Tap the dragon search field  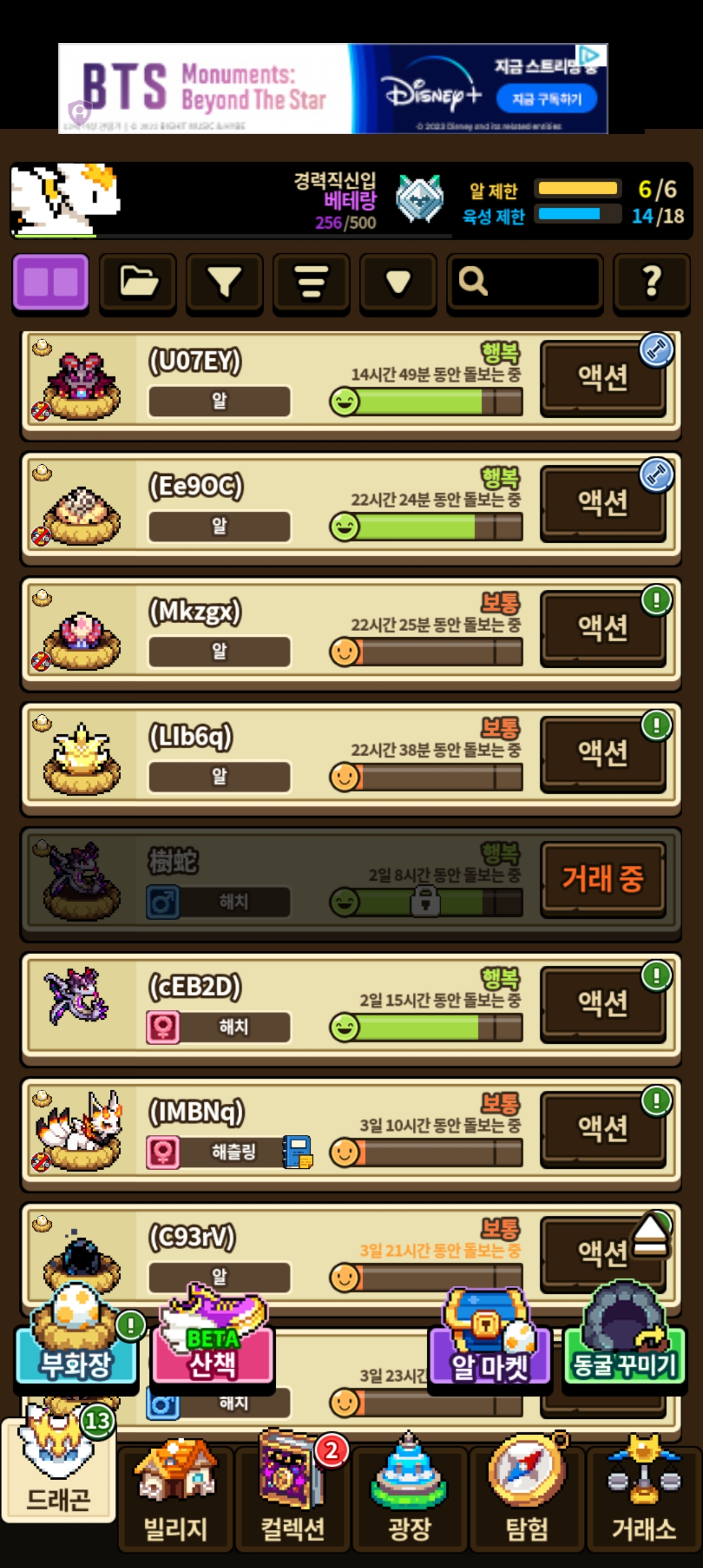525,283
